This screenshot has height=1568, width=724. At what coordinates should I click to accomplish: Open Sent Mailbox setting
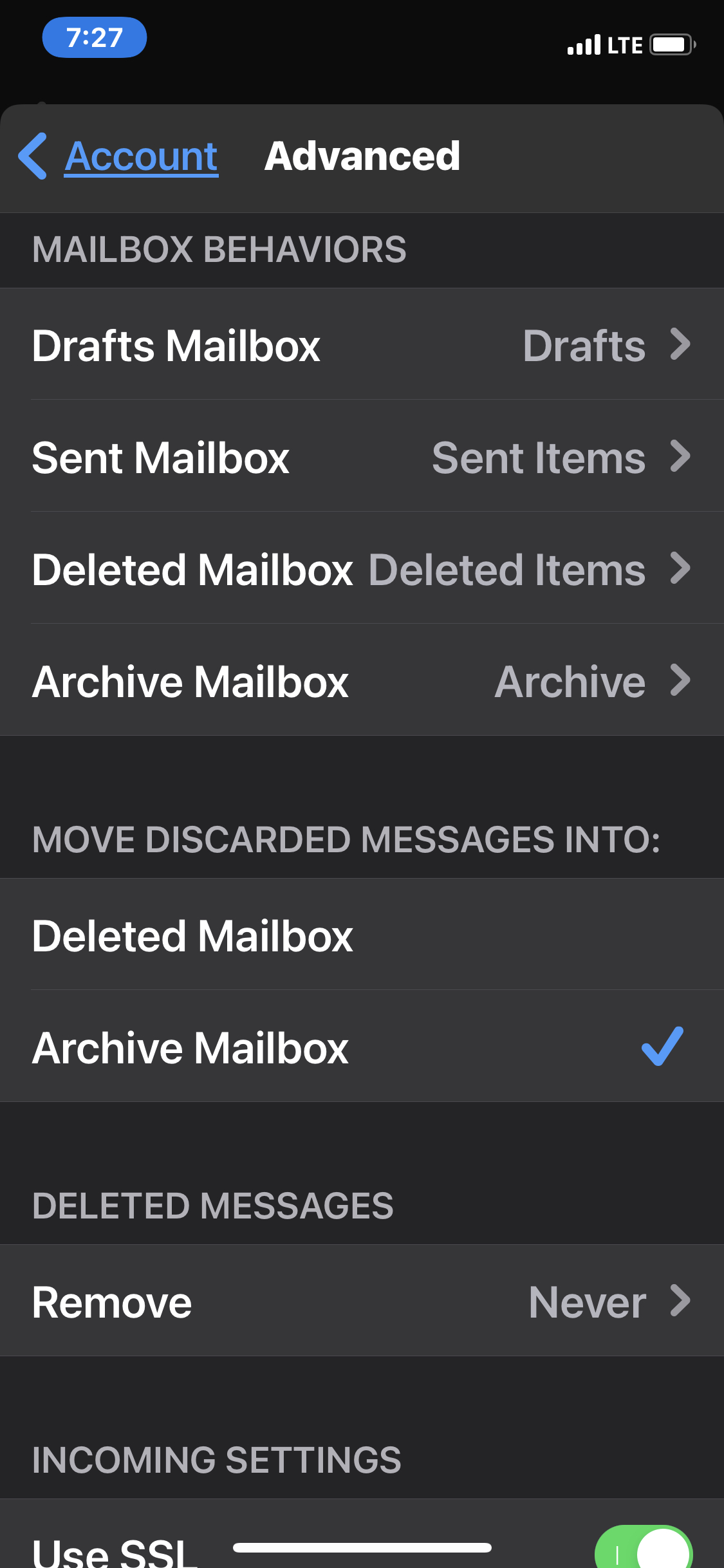coord(362,457)
